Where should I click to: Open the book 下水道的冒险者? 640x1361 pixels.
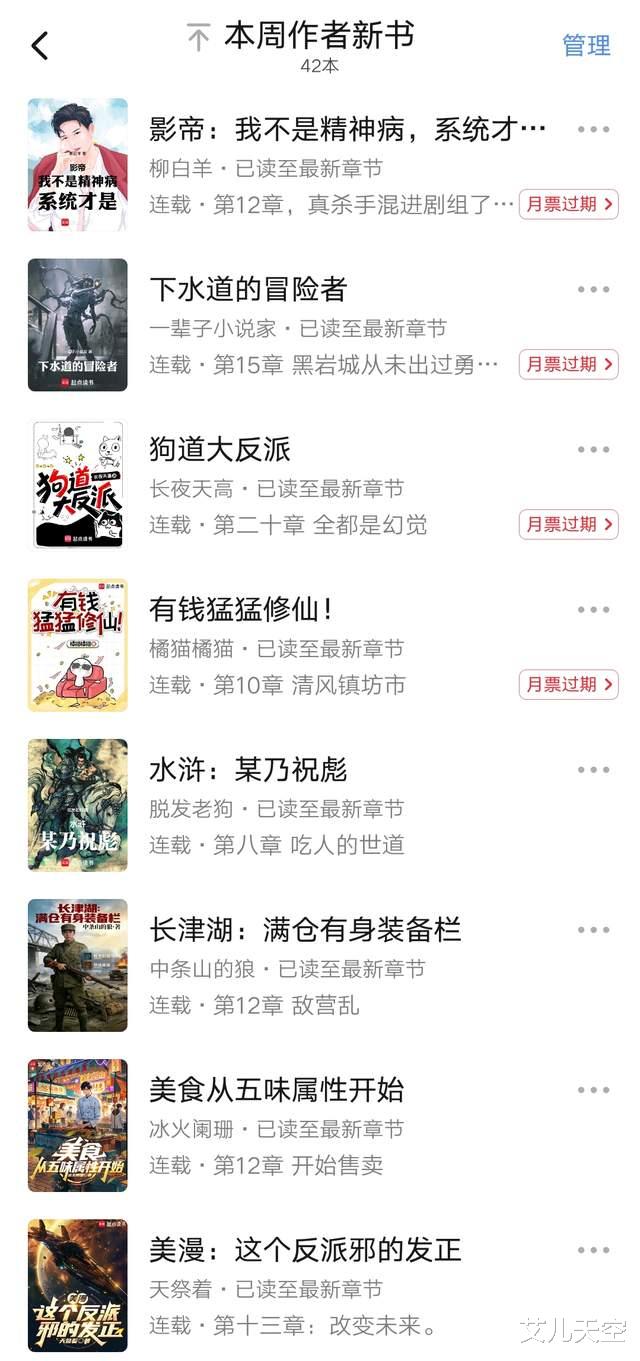click(x=247, y=289)
